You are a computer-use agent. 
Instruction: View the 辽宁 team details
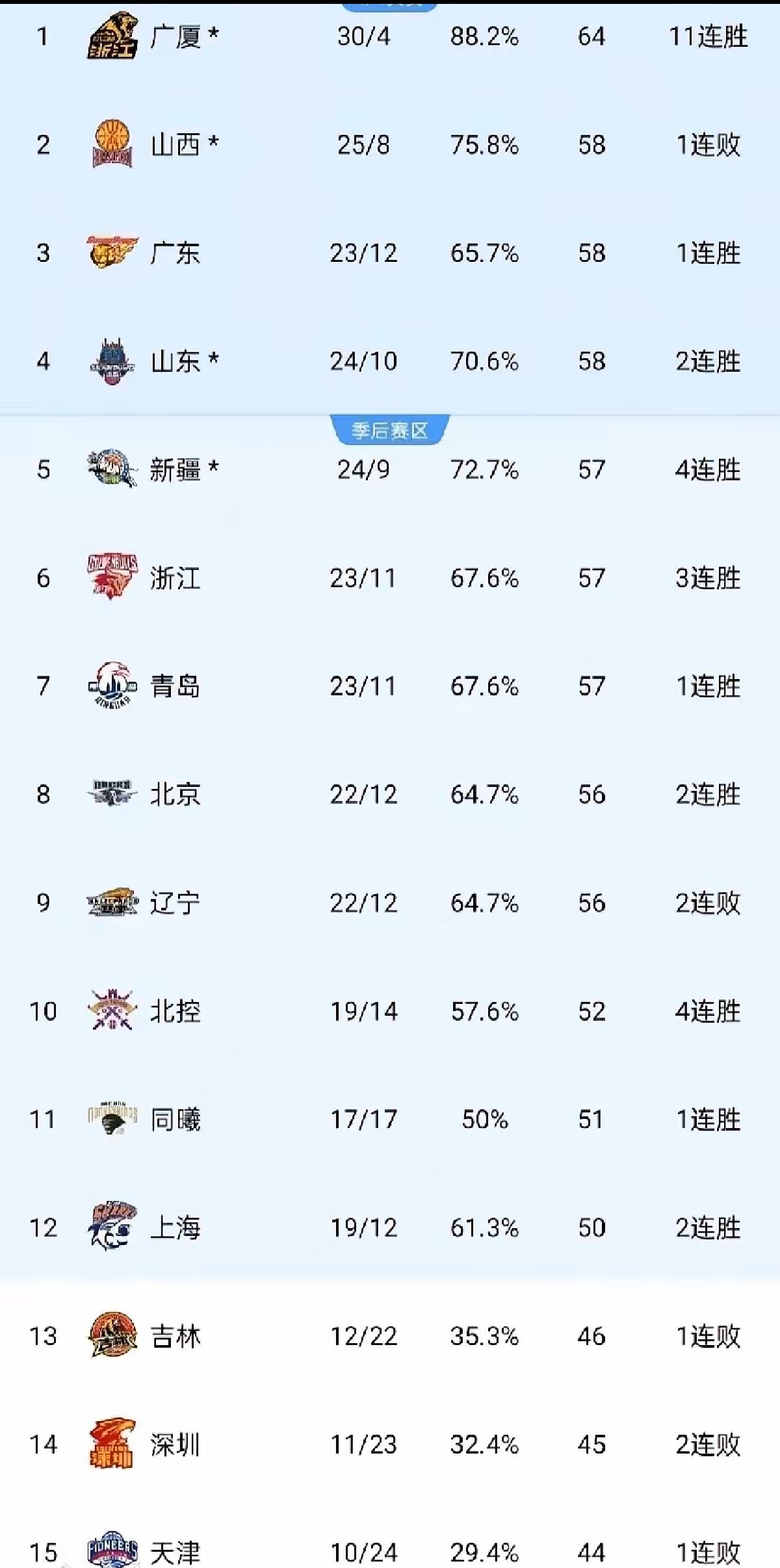pyautogui.click(x=175, y=903)
